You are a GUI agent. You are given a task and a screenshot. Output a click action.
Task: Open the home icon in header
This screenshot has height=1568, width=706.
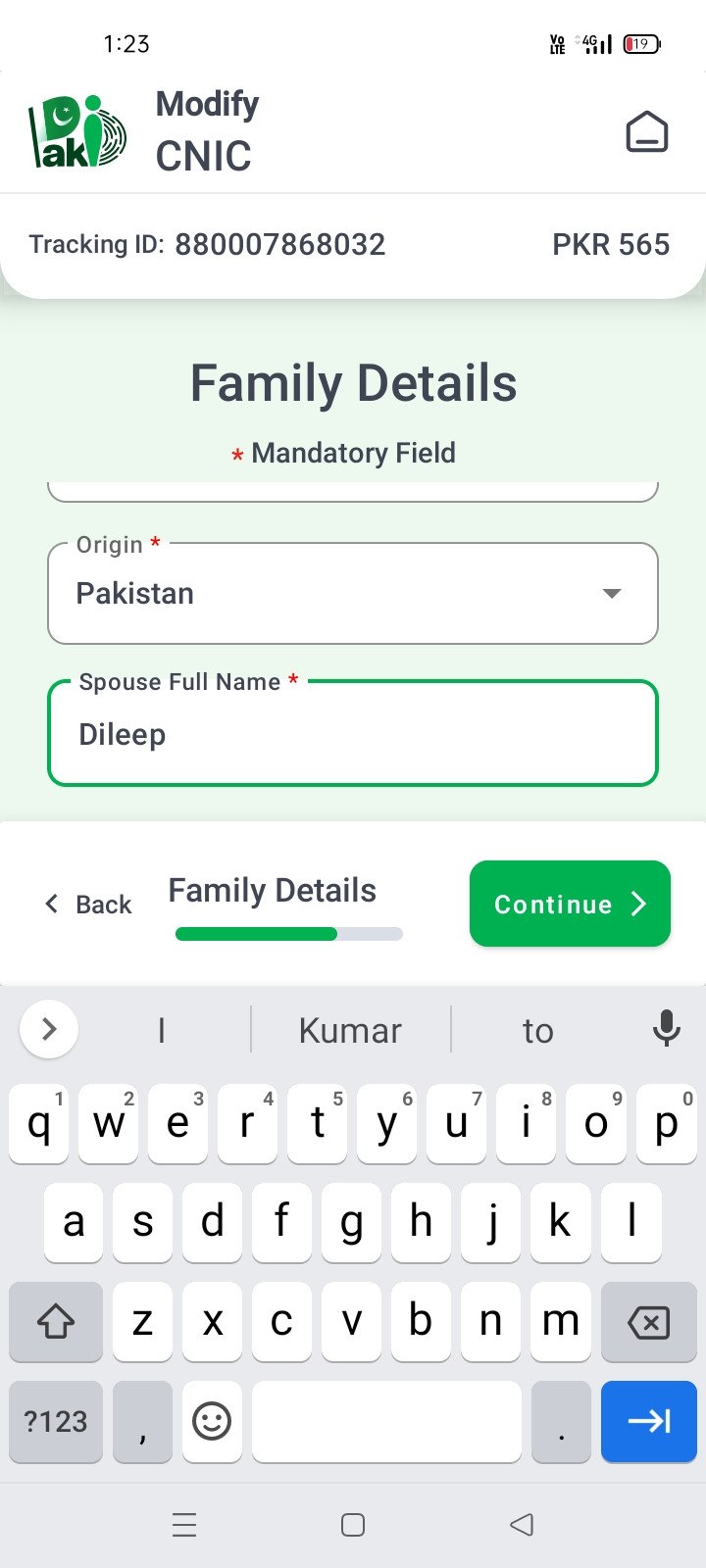(x=646, y=132)
